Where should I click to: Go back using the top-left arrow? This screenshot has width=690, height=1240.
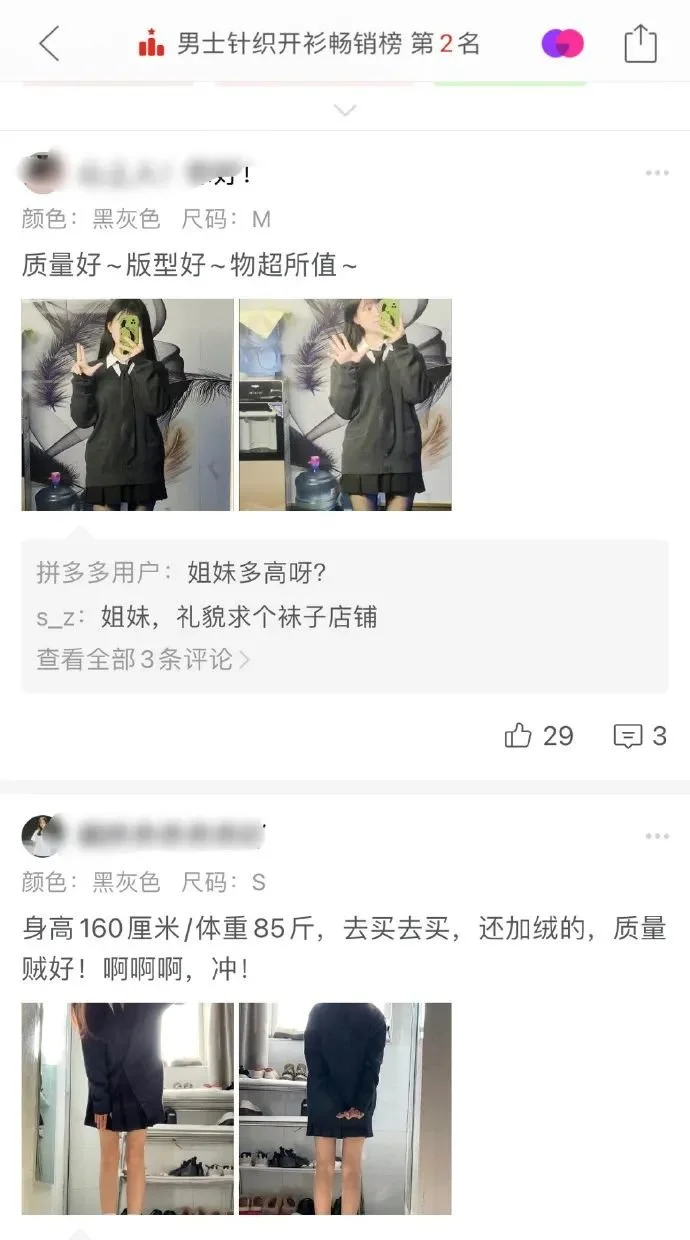click(49, 44)
